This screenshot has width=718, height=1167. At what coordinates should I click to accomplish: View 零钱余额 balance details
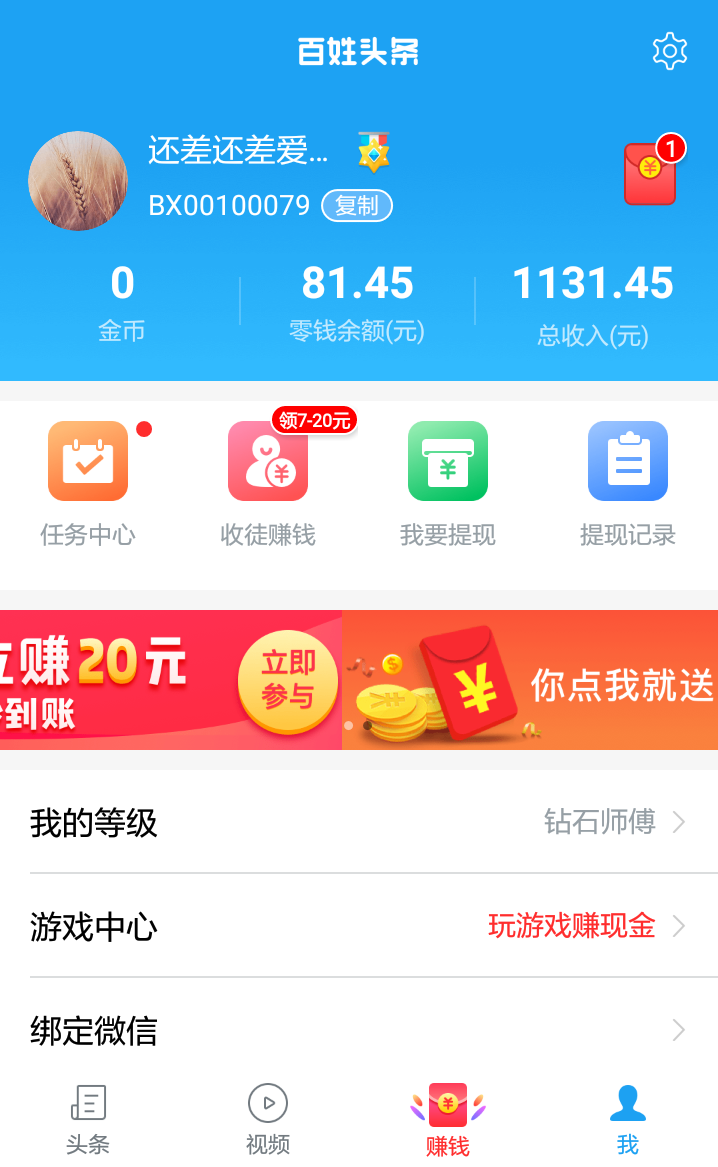pos(357,301)
